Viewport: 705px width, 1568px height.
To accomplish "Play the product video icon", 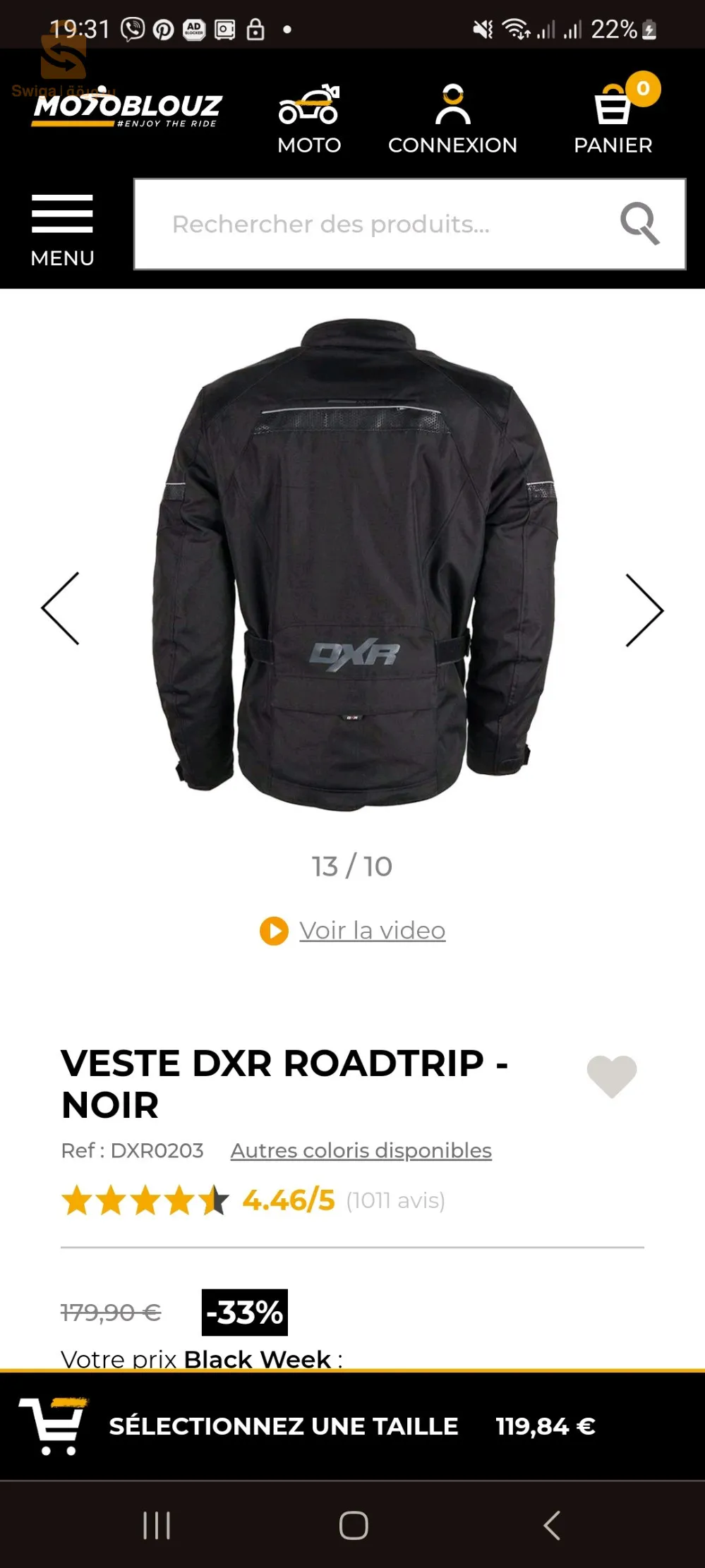I will coord(274,930).
